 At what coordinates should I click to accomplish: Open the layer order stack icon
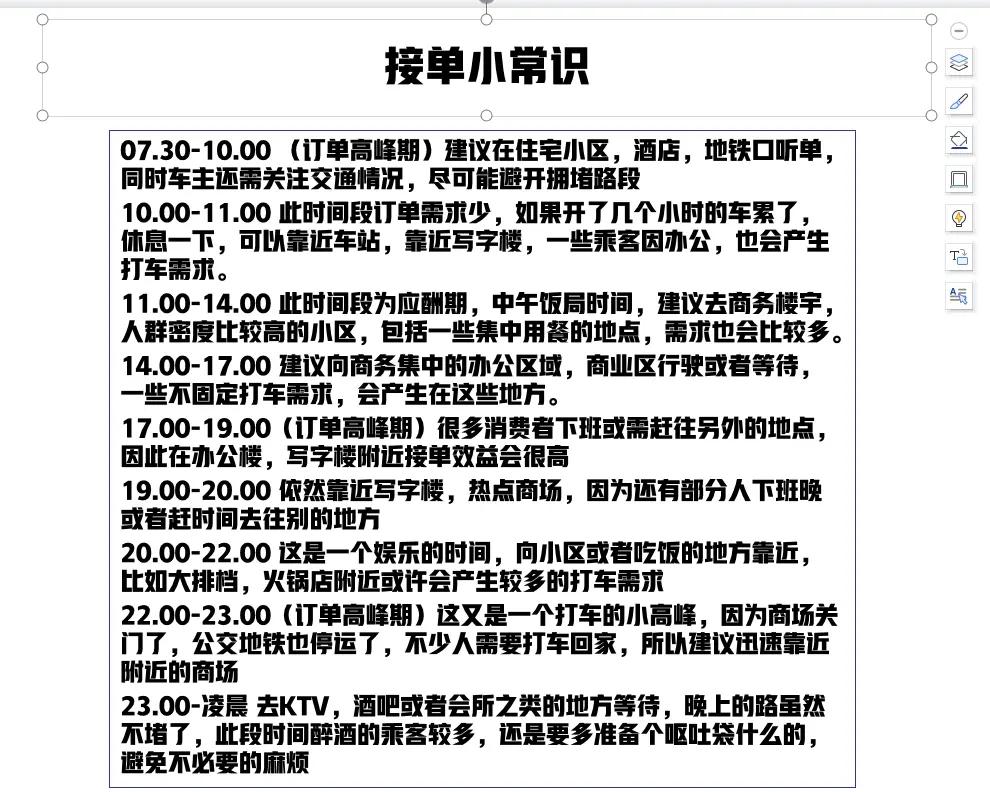pyautogui.click(x=959, y=63)
